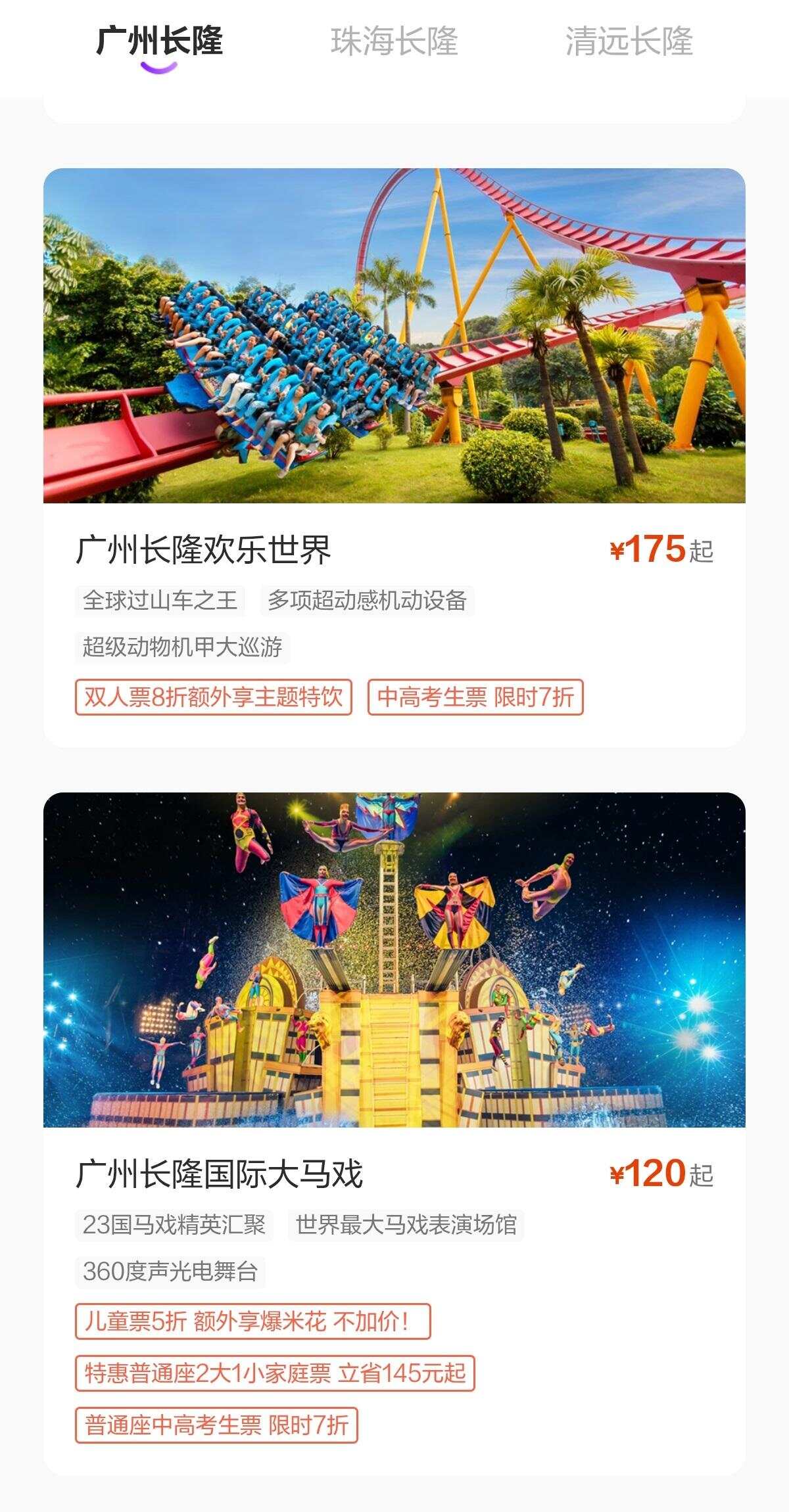Tap the 普通座中高考生票 限时7折 tag
Image resolution: width=789 pixels, height=1512 pixels.
point(216,1425)
